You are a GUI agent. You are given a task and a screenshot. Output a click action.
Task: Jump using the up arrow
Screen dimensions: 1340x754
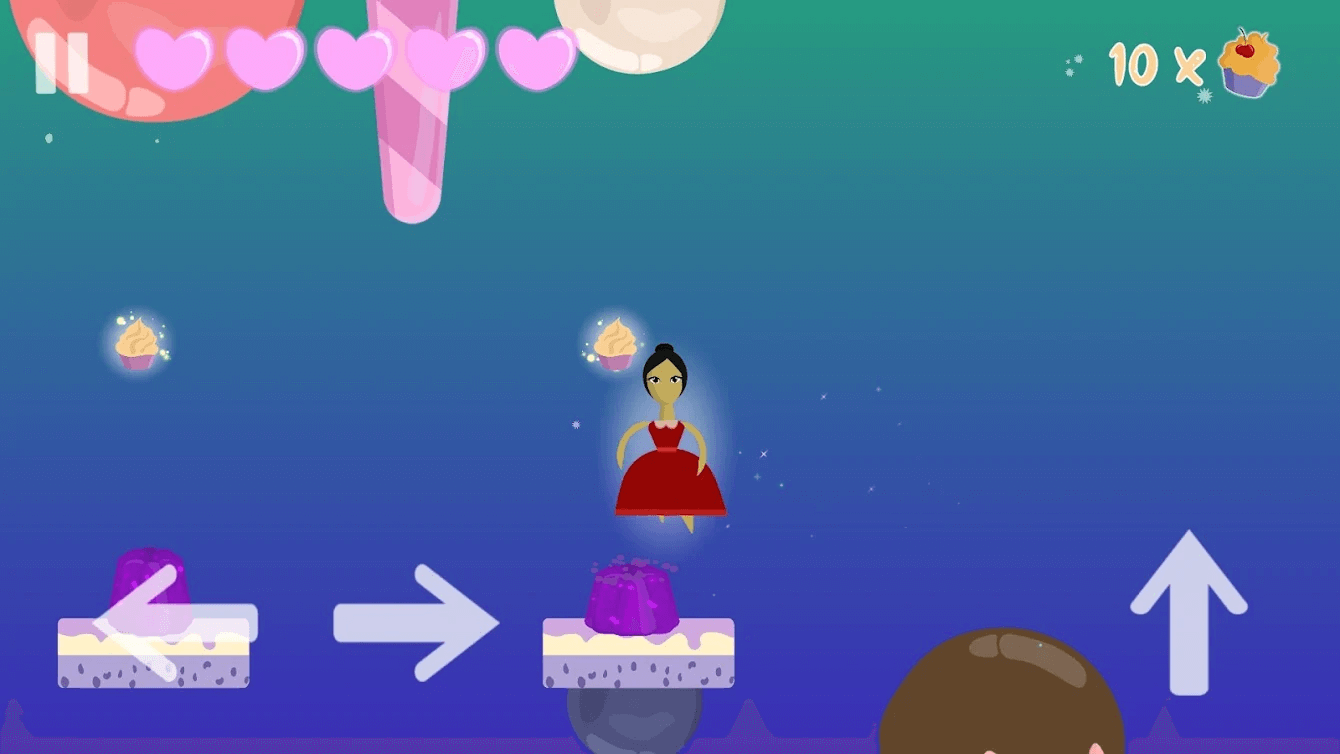click(x=1188, y=611)
